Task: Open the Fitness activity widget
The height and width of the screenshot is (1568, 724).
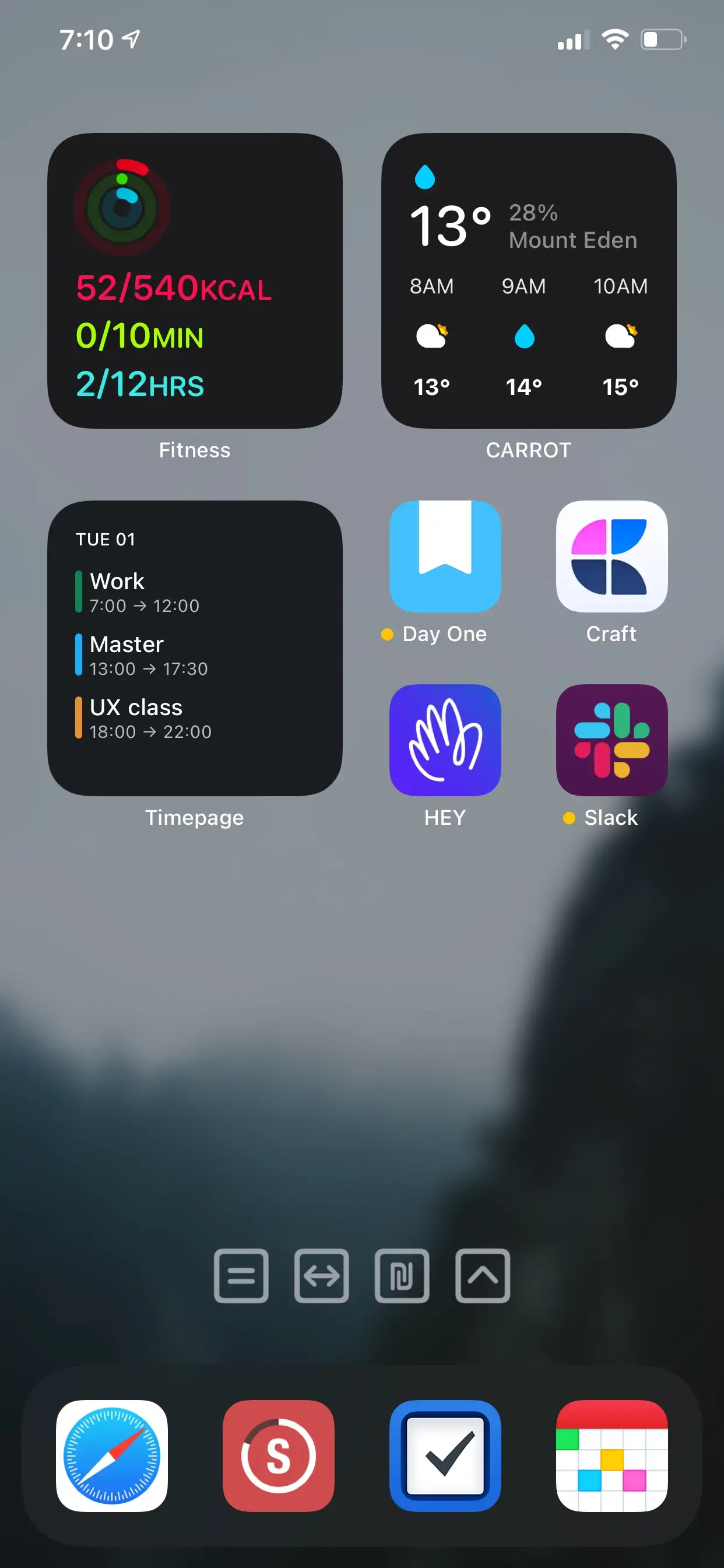Action: (x=195, y=281)
